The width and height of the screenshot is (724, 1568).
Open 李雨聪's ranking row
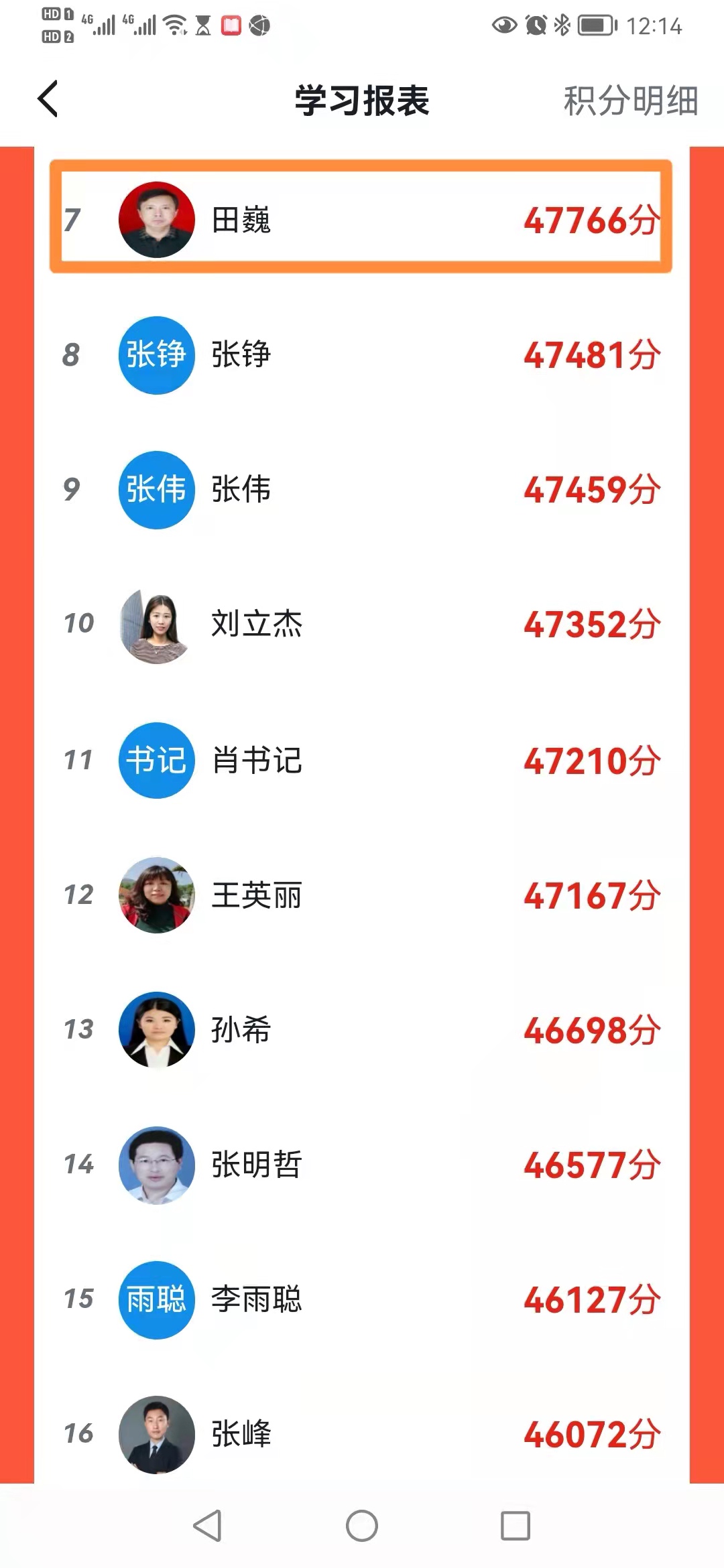(361, 1299)
